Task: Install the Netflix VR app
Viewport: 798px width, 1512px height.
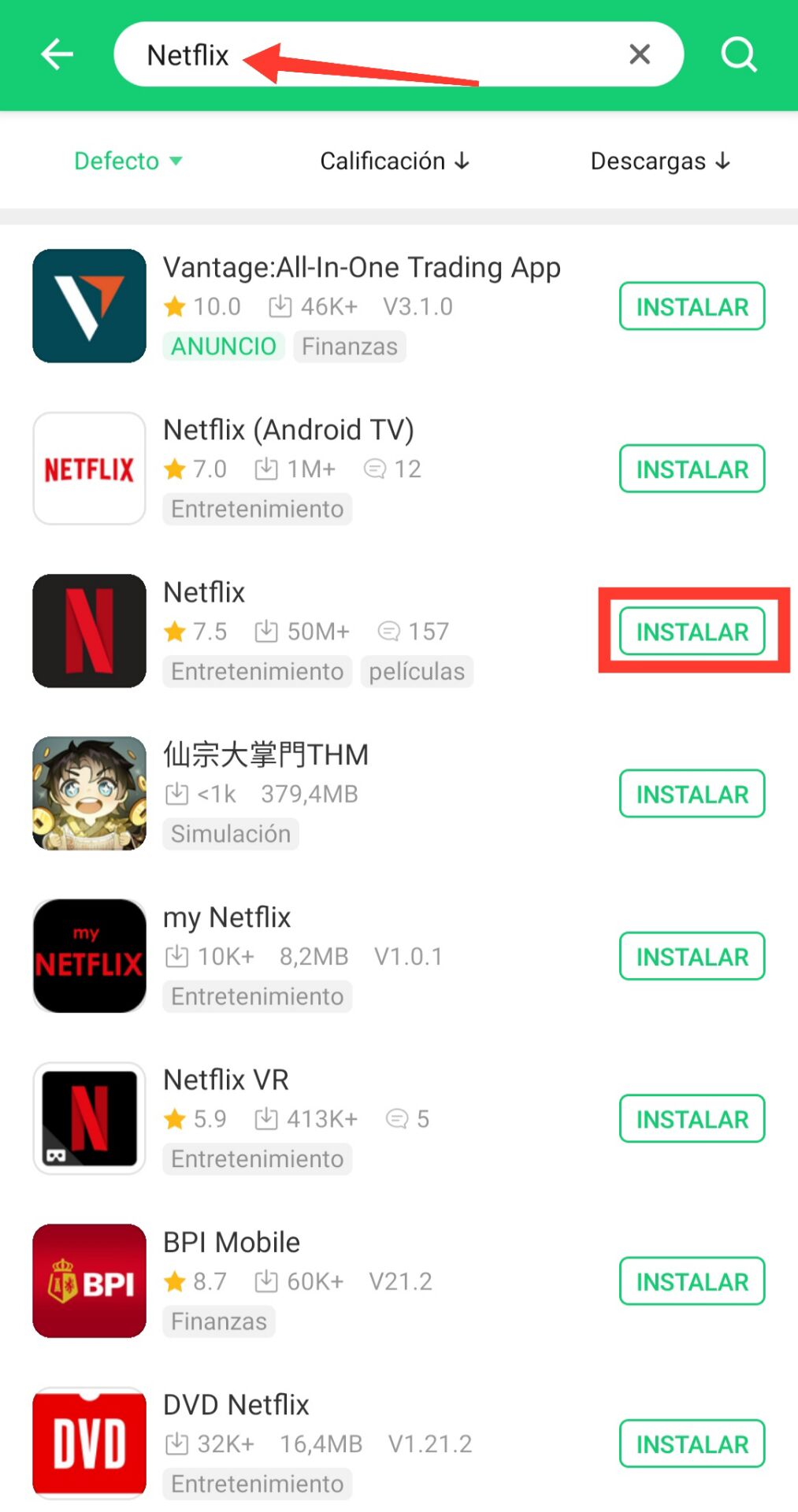Action: [x=692, y=1118]
